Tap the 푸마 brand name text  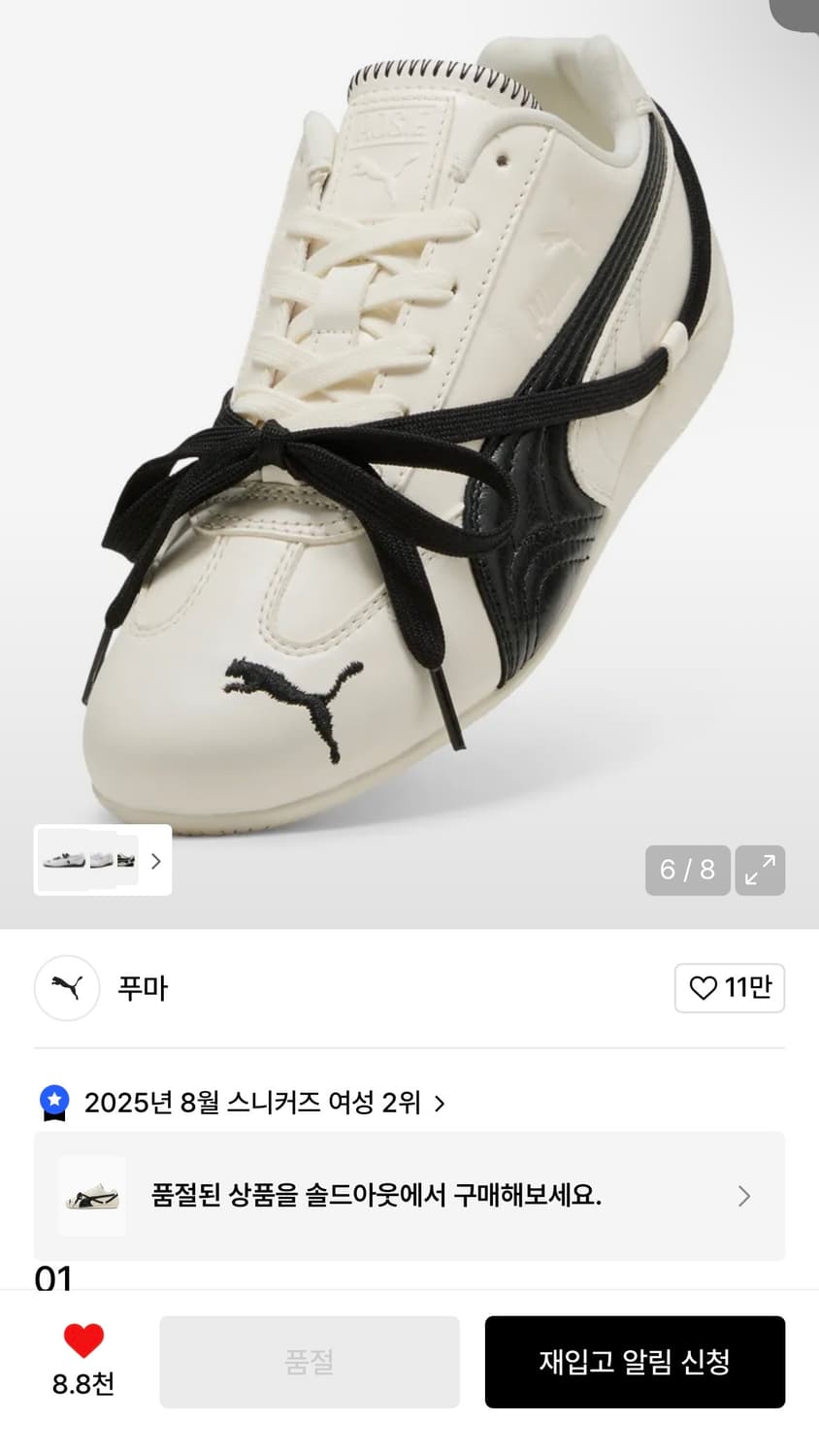pos(143,988)
